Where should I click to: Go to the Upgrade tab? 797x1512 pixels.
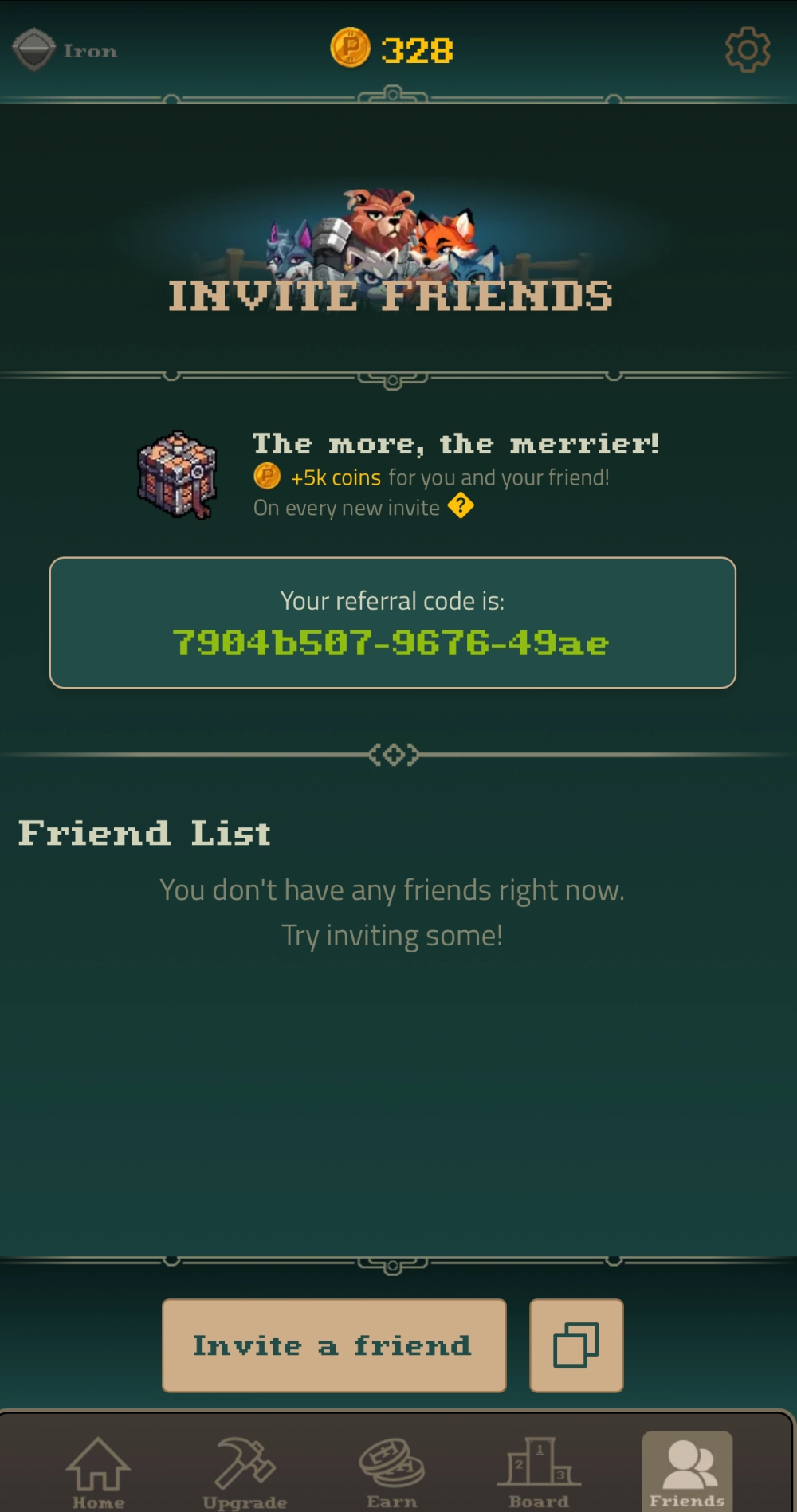coord(244,1472)
